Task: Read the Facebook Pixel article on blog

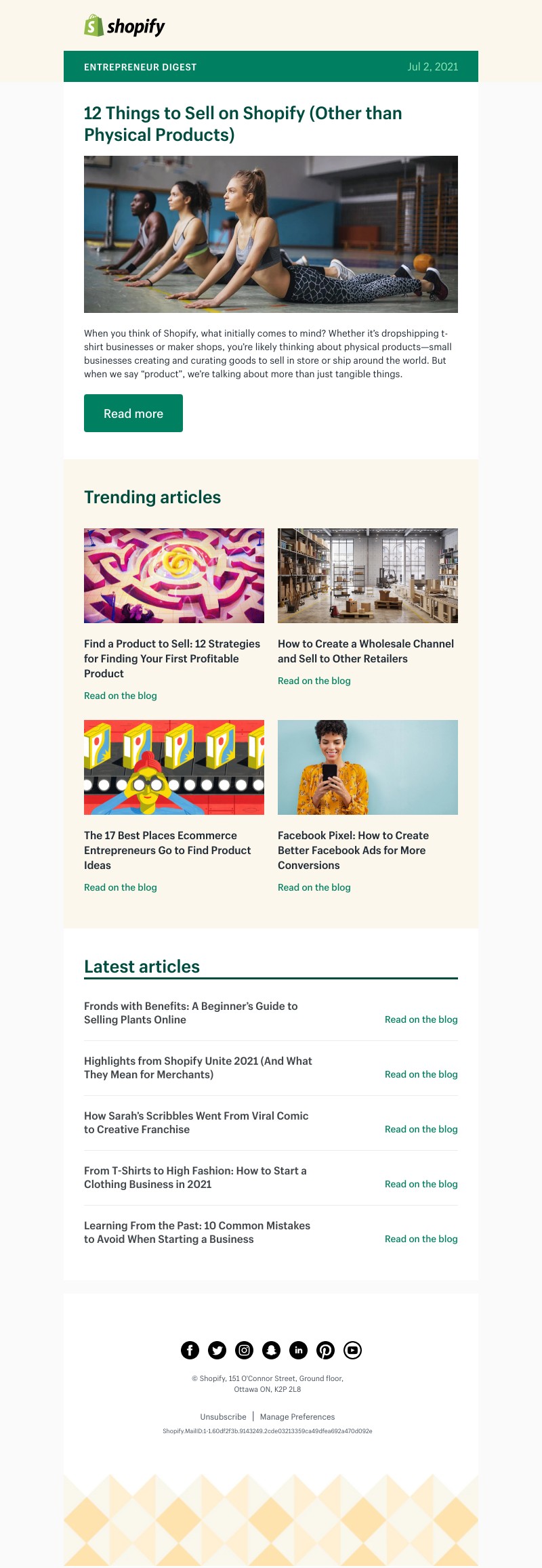Action: tap(314, 887)
